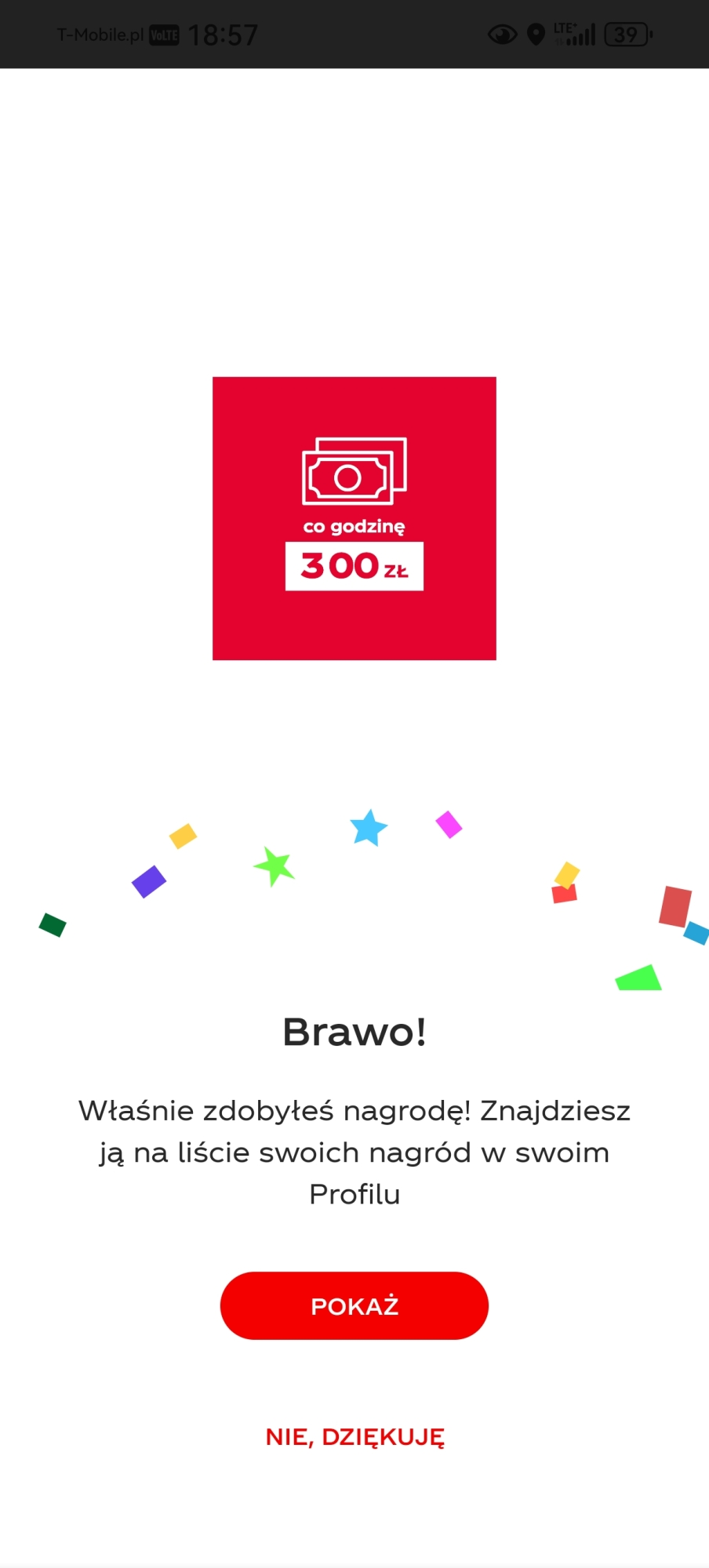Tap the POKAŻ button to view reward
The width and height of the screenshot is (709, 1568).
(354, 1305)
